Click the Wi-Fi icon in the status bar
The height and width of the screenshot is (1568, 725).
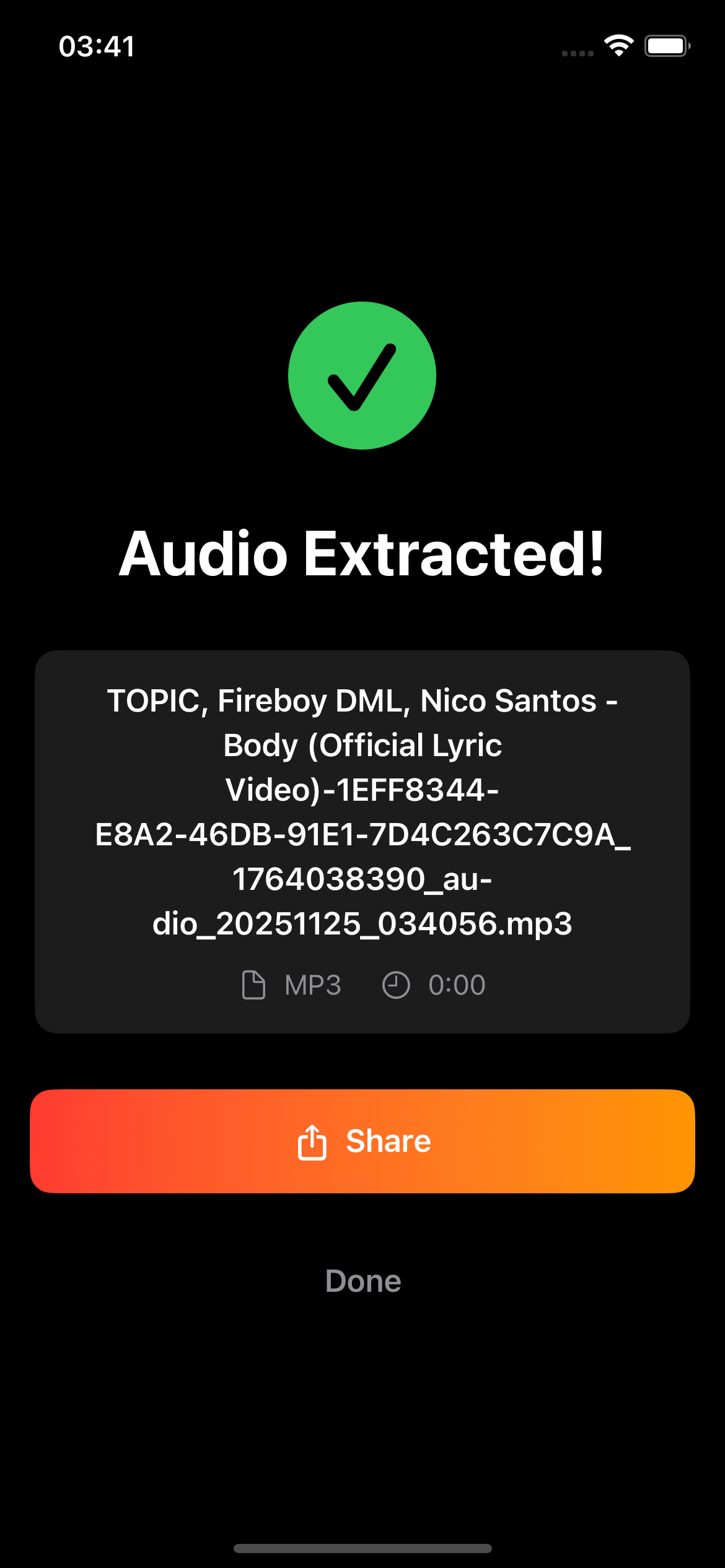tap(618, 45)
